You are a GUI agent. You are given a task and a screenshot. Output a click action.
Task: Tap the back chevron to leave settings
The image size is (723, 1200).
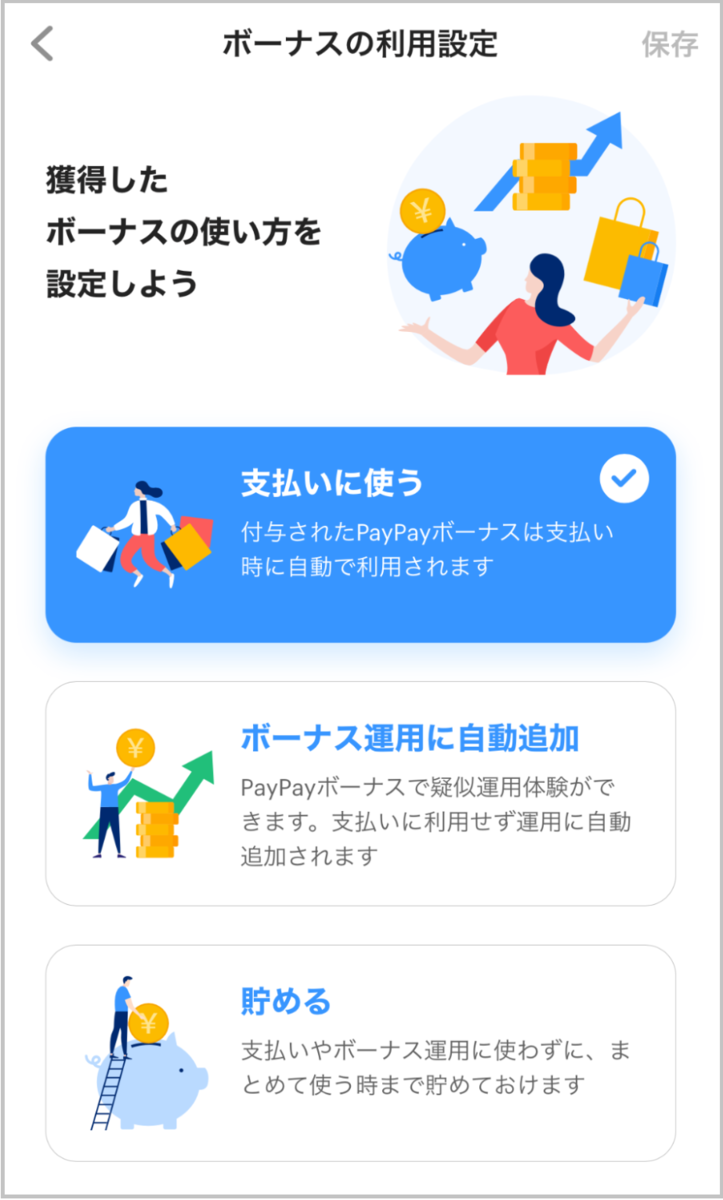pos(42,44)
